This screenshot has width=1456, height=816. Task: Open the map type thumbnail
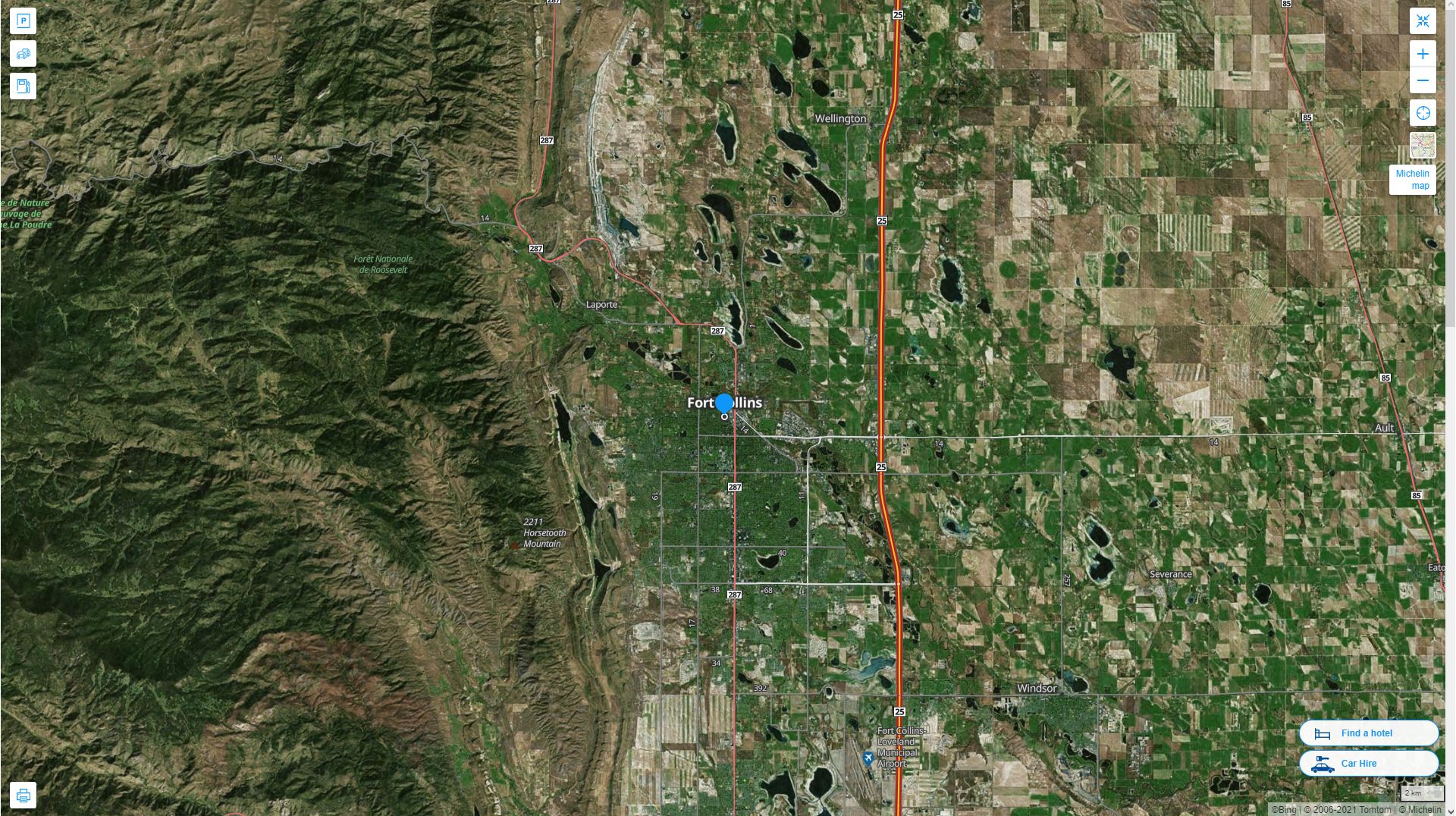pos(1423,145)
